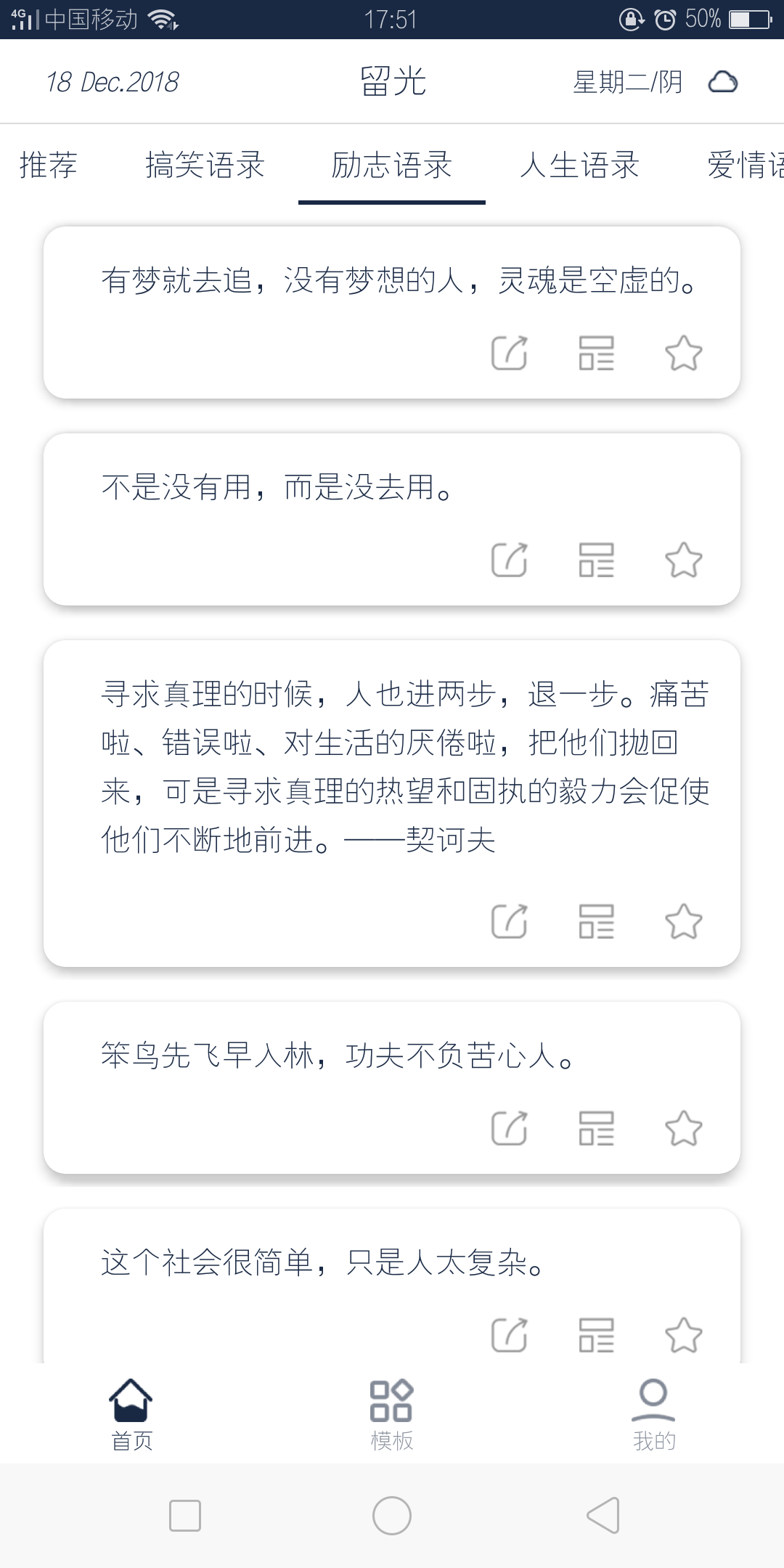The image size is (784, 1568).
Task: Favorite the quote 有梦就去追
Action: click(x=683, y=354)
